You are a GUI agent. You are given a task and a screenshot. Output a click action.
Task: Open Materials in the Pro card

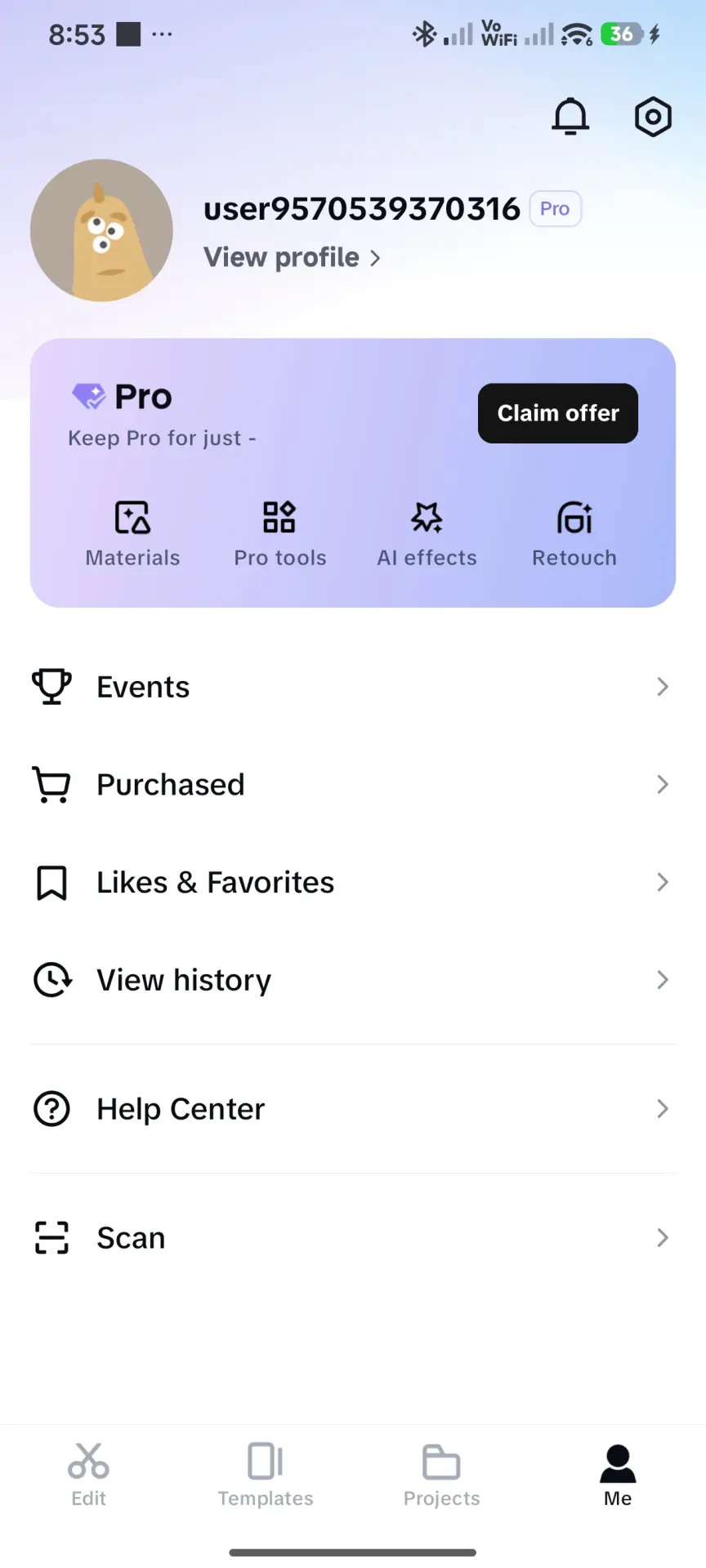[132, 534]
